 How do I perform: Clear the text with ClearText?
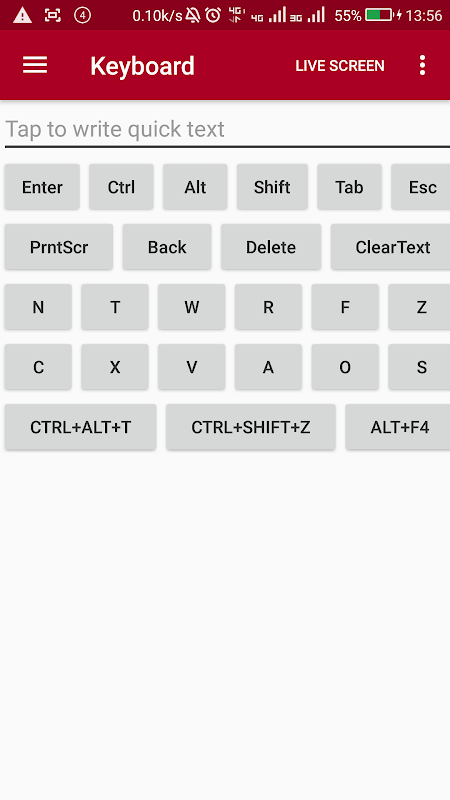pos(391,247)
